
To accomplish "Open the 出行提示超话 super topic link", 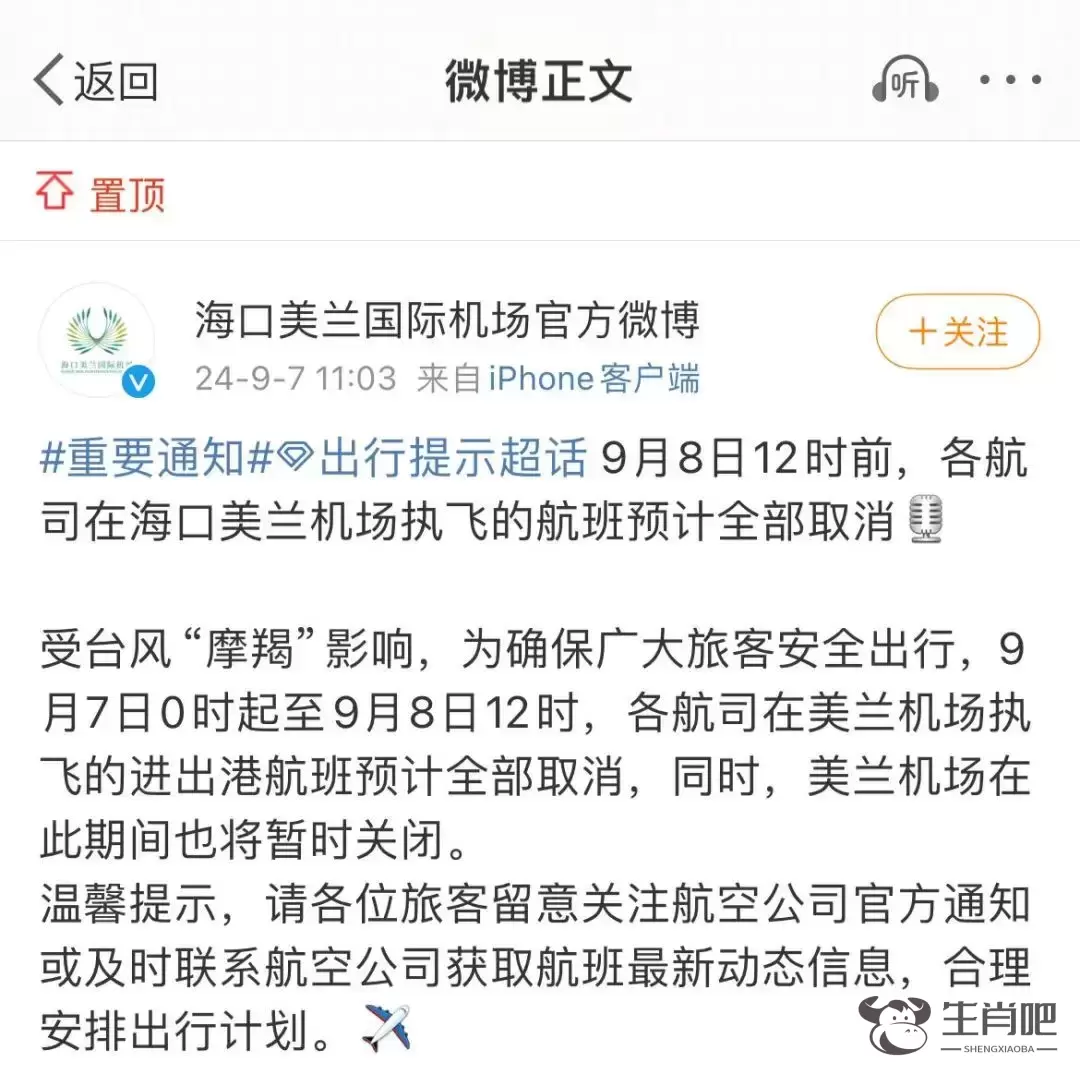I will (452, 459).
